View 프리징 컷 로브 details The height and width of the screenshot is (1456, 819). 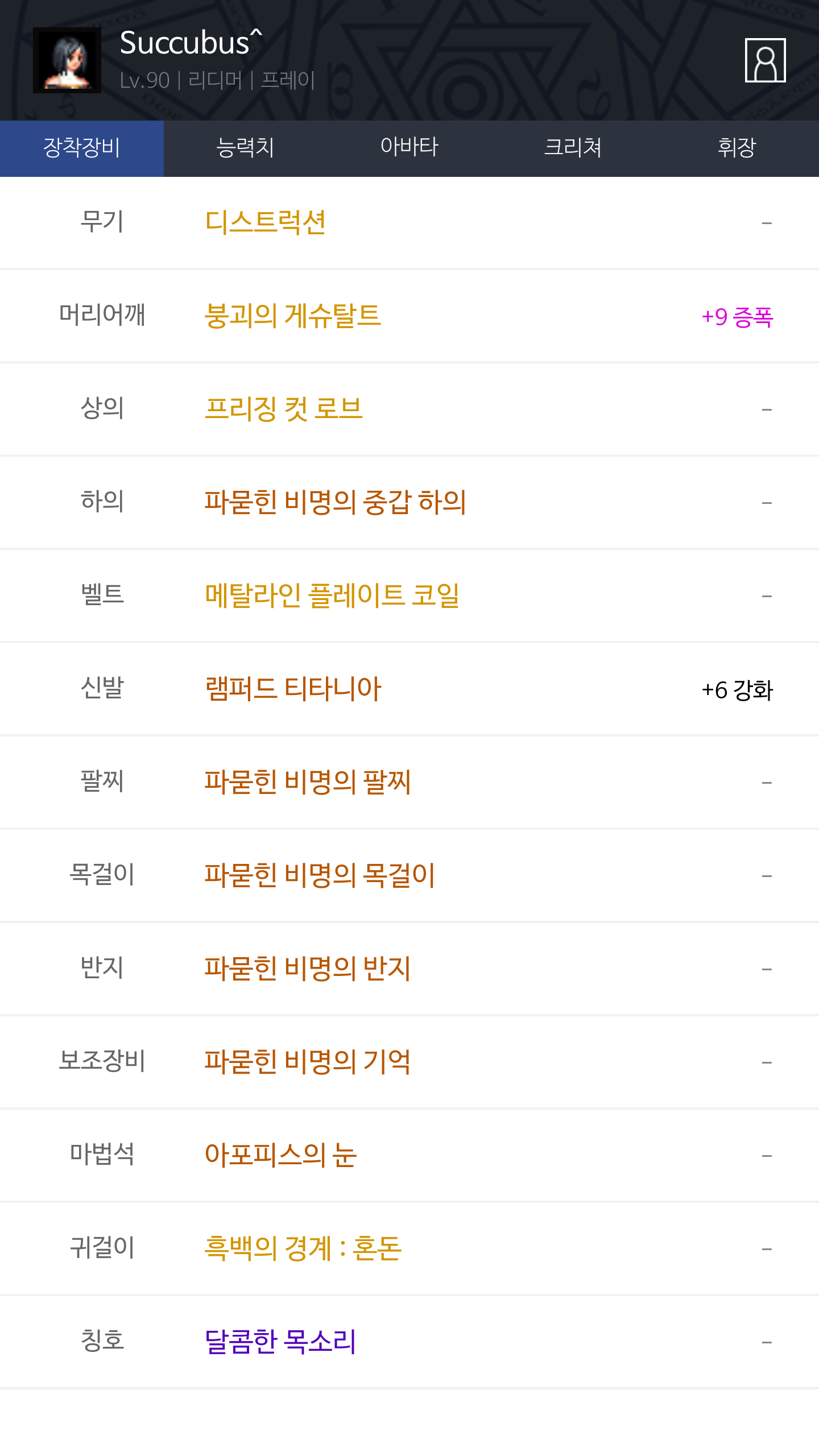tap(283, 409)
